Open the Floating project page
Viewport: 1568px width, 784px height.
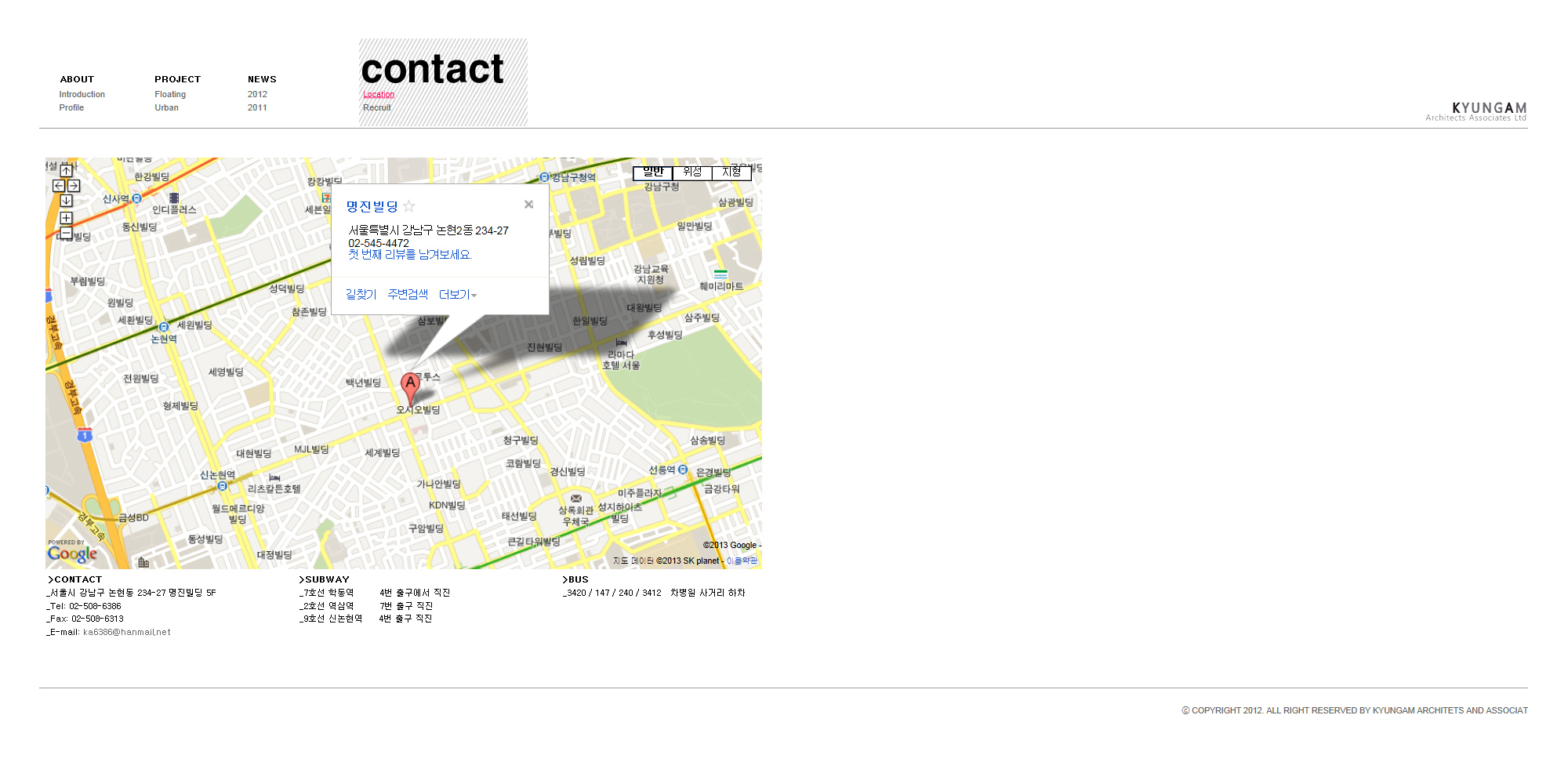[170, 94]
